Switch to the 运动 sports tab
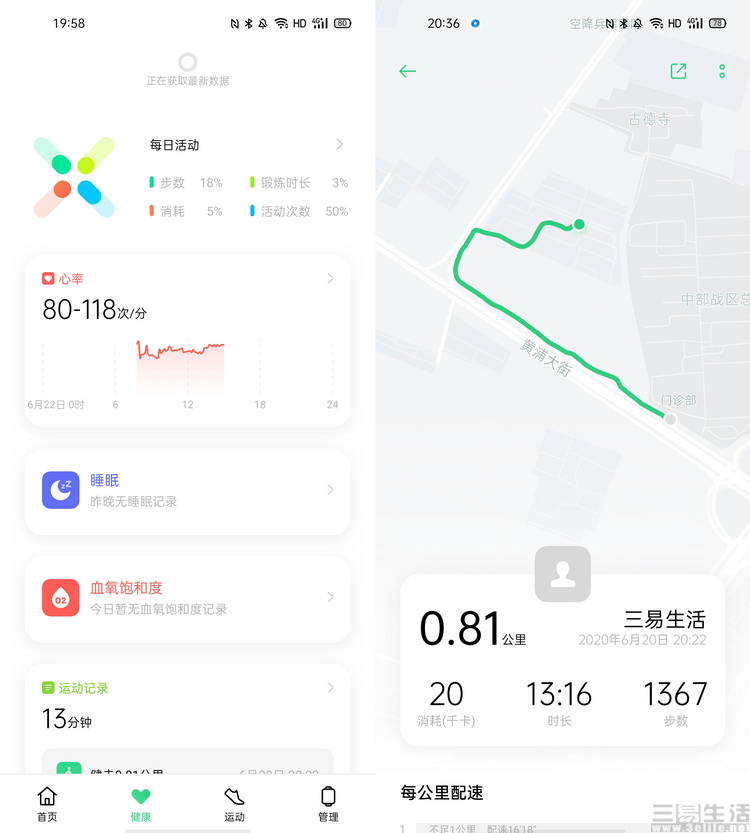This screenshot has width=750, height=833. 234,803
